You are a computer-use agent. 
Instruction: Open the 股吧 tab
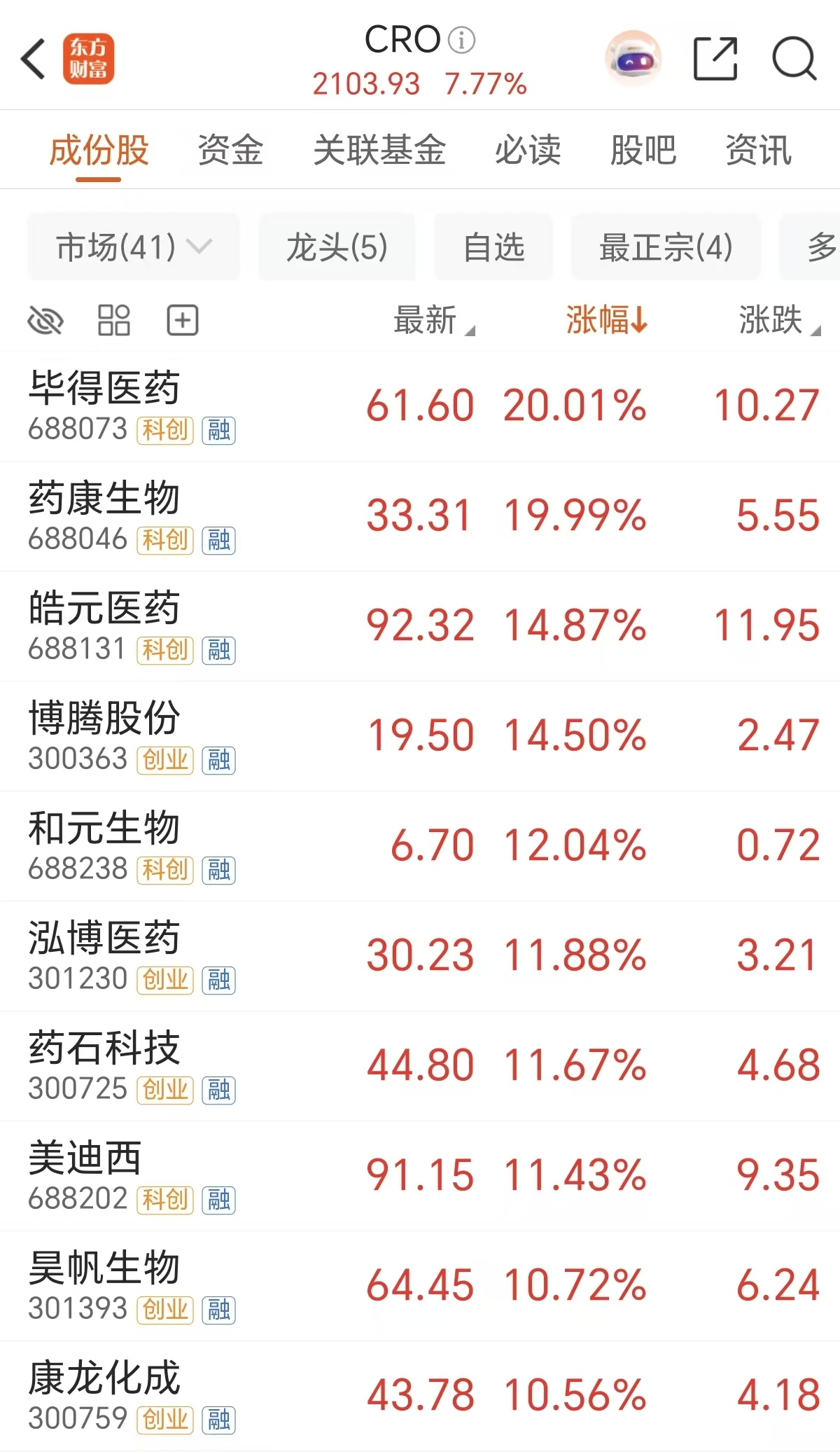tap(643, 150)
